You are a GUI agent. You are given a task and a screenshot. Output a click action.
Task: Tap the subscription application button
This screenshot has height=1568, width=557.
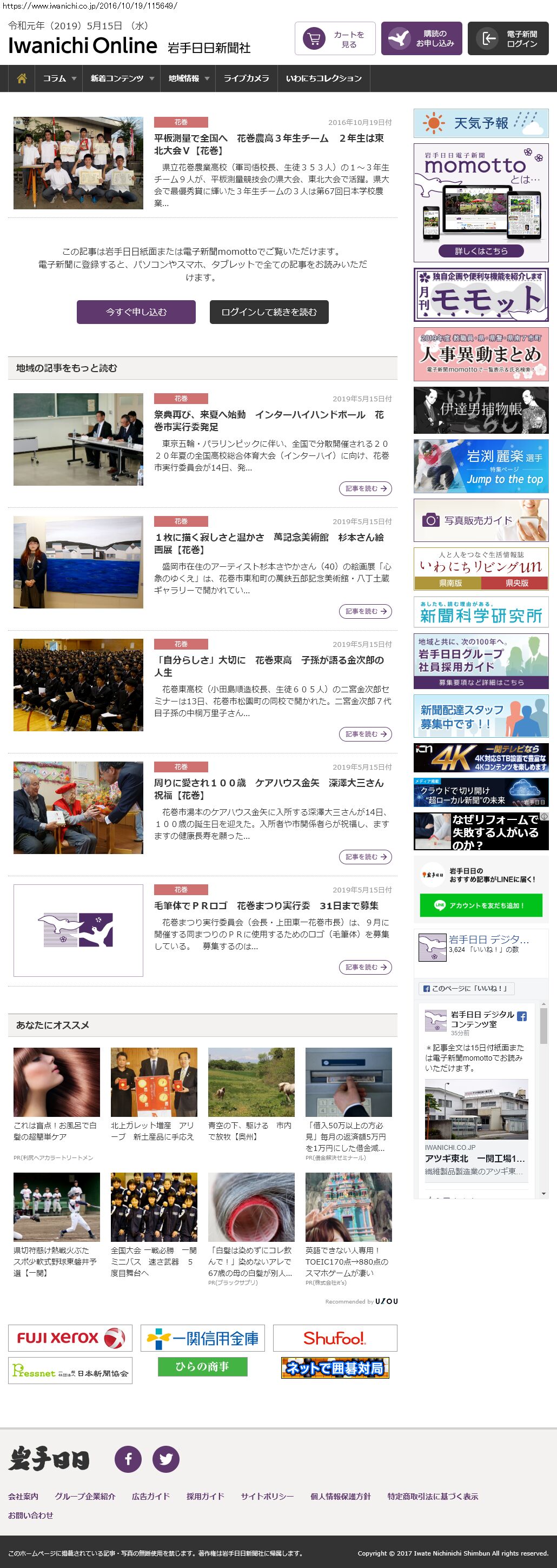[x=421, y=39]
